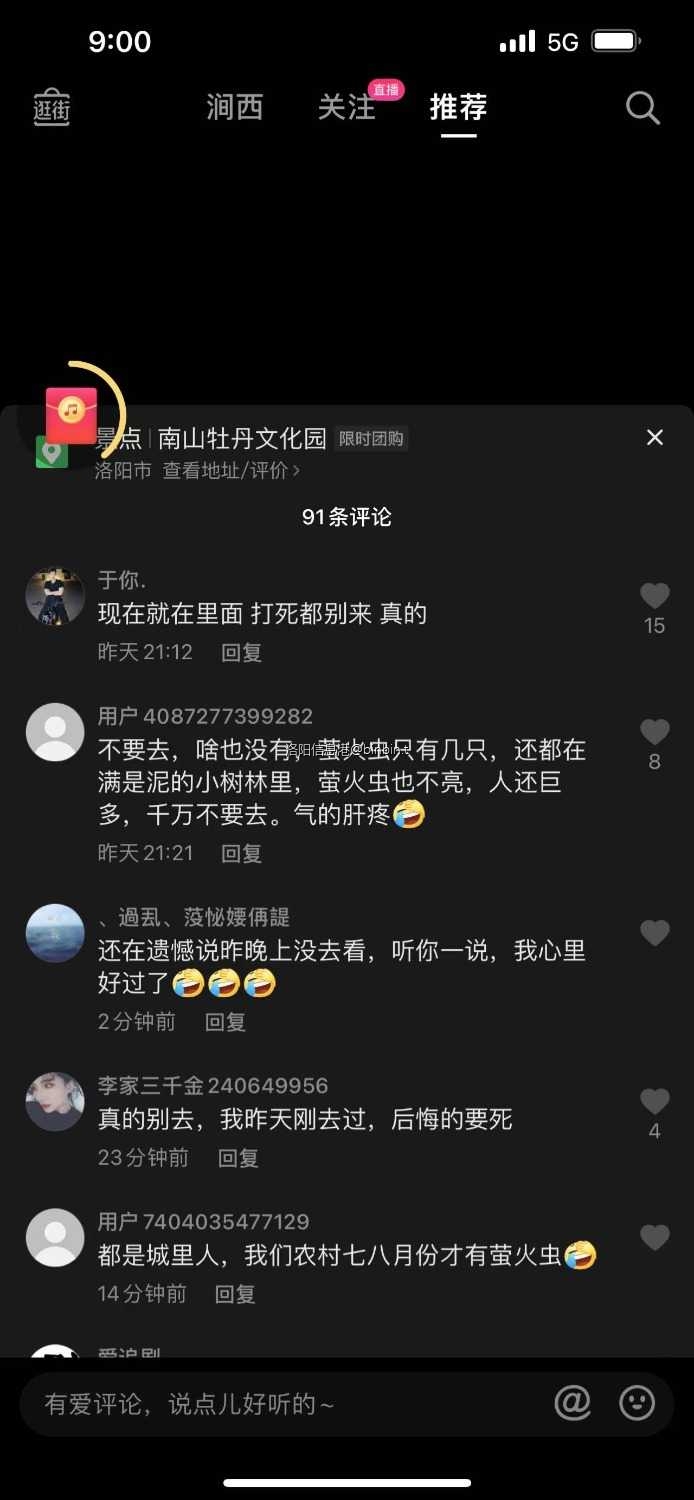Open the emoji picker
694x1500 pixels.
coord(637,1403)
